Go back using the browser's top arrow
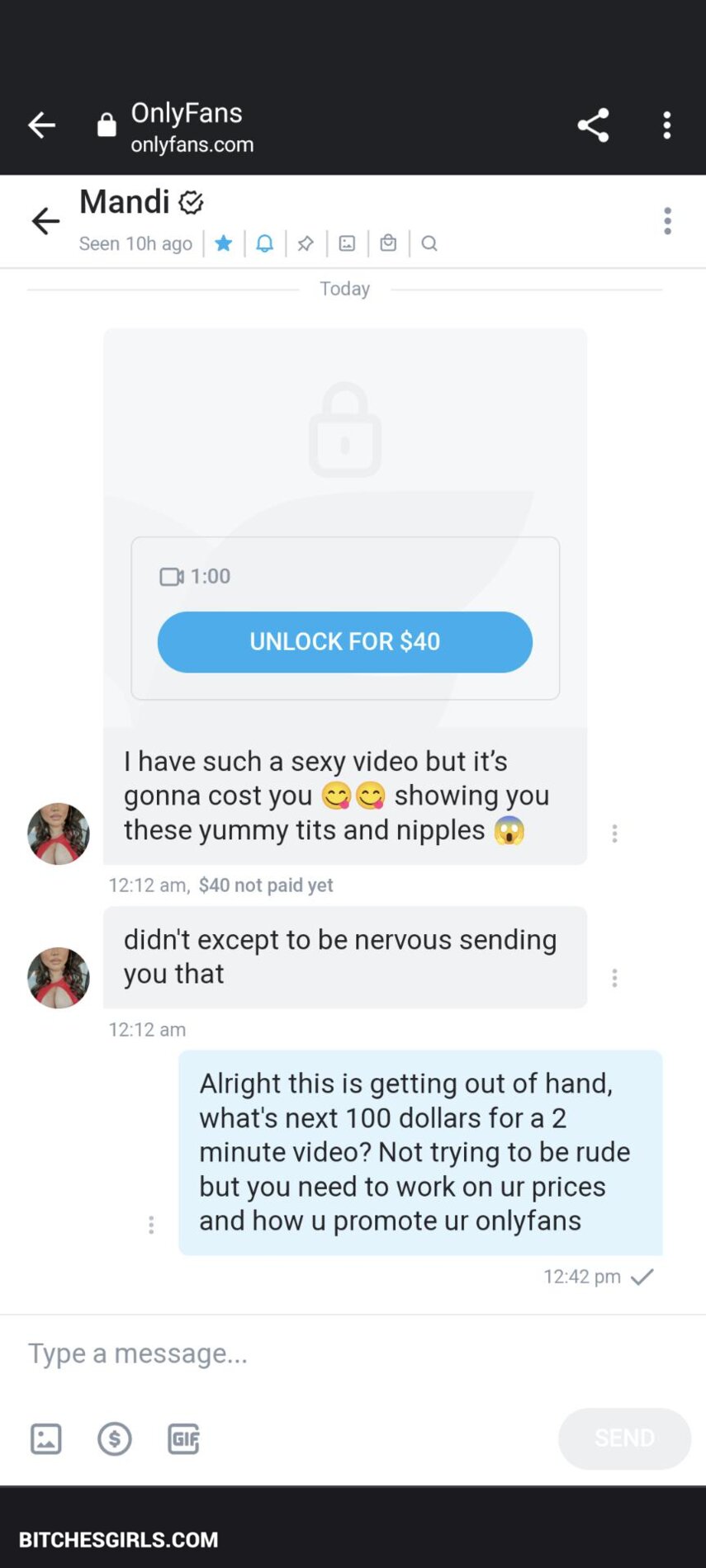 tap(41, 125)
